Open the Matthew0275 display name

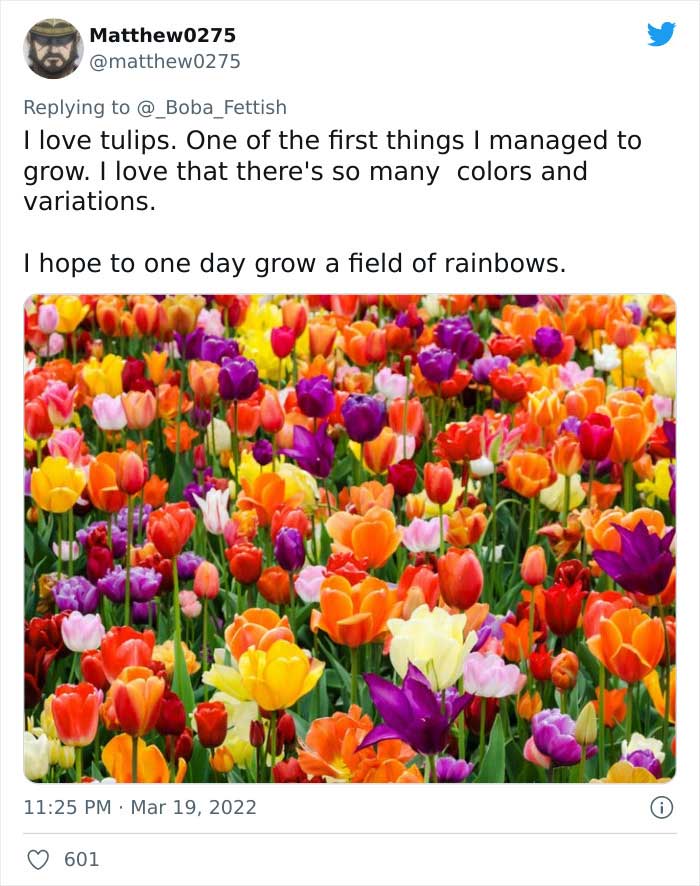tap(162, 35)
